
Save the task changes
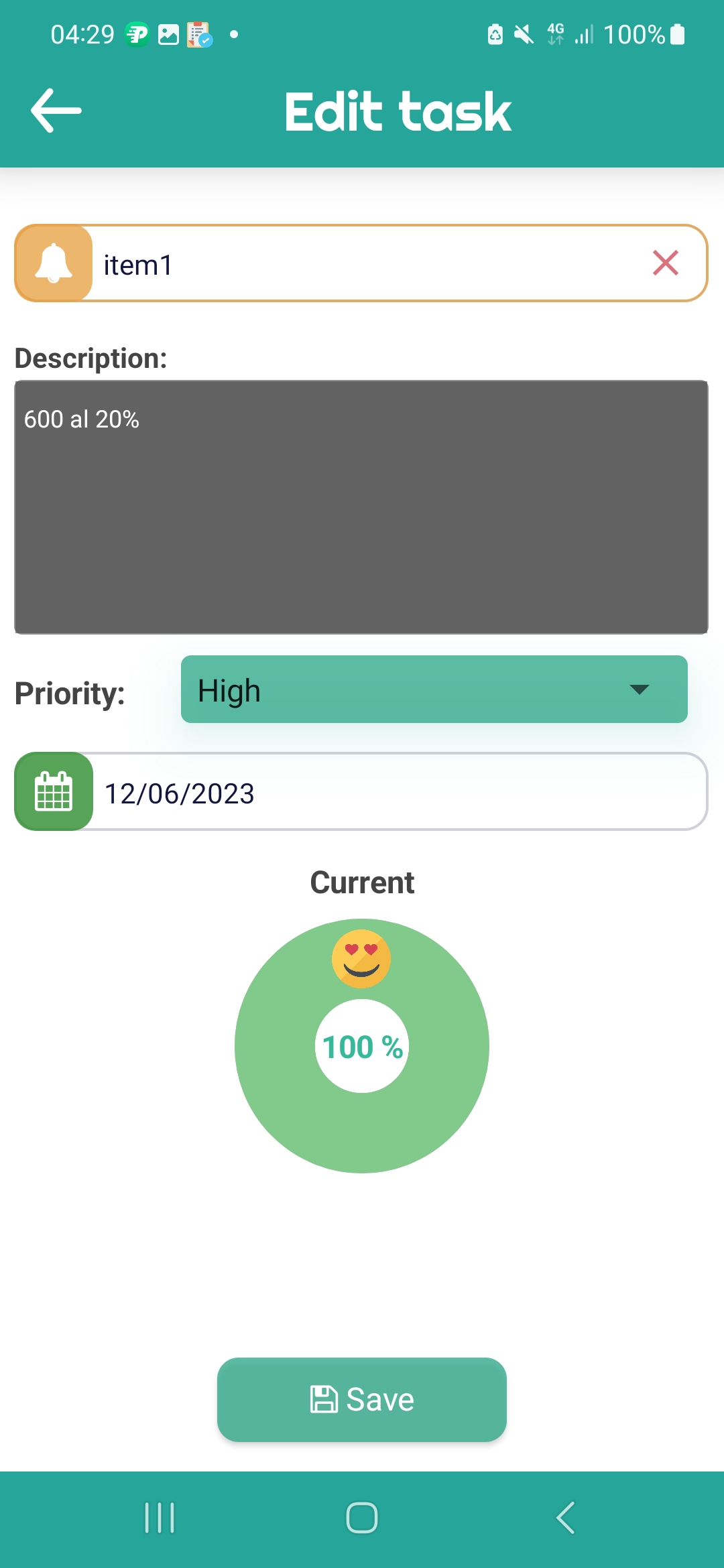362,1400
